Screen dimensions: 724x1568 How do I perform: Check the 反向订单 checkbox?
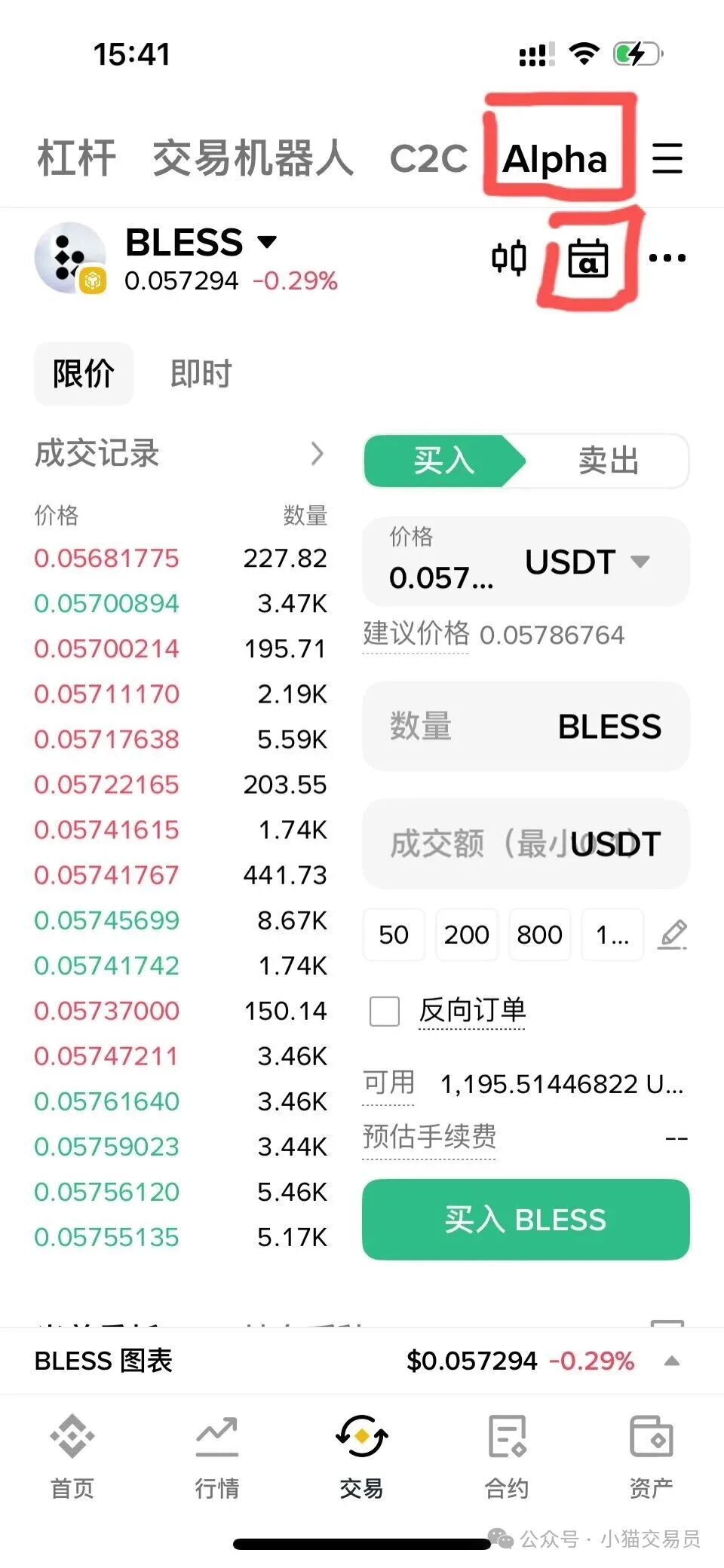[385, 1011]
